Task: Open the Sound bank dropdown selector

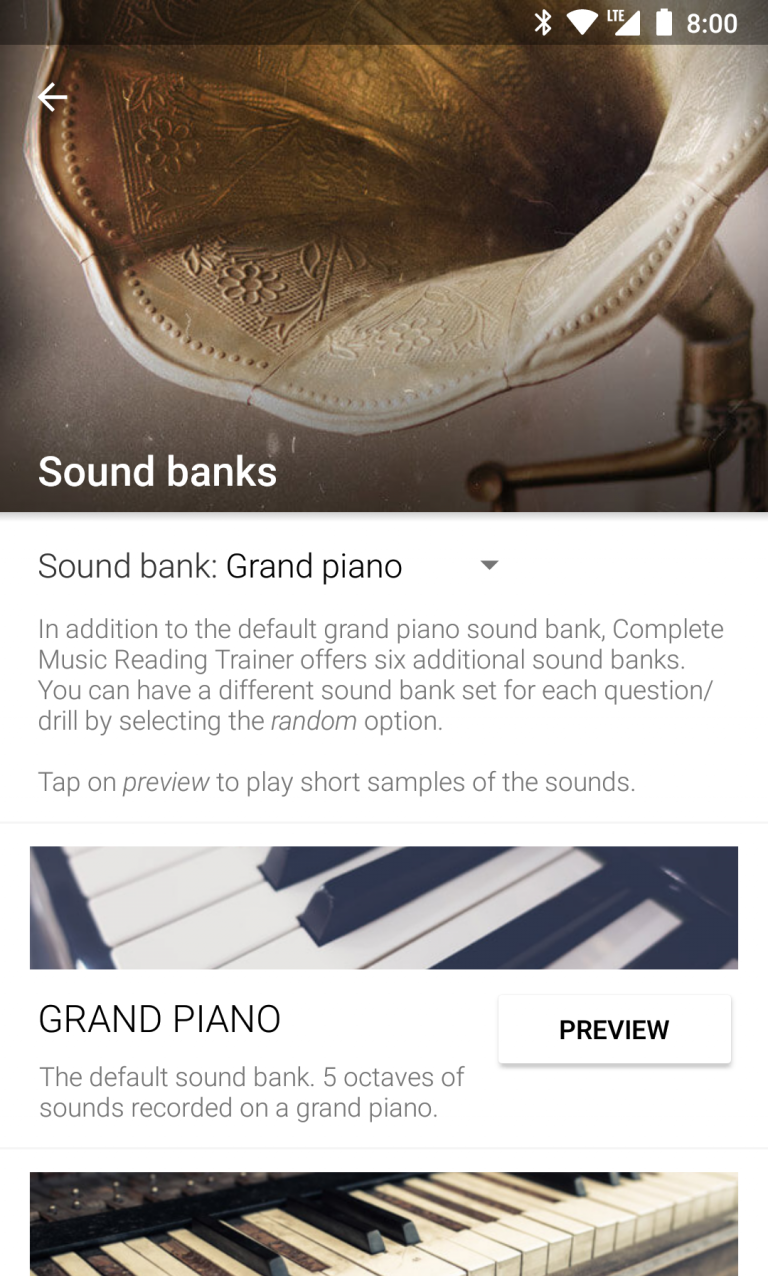Action: tap(268, 566)
